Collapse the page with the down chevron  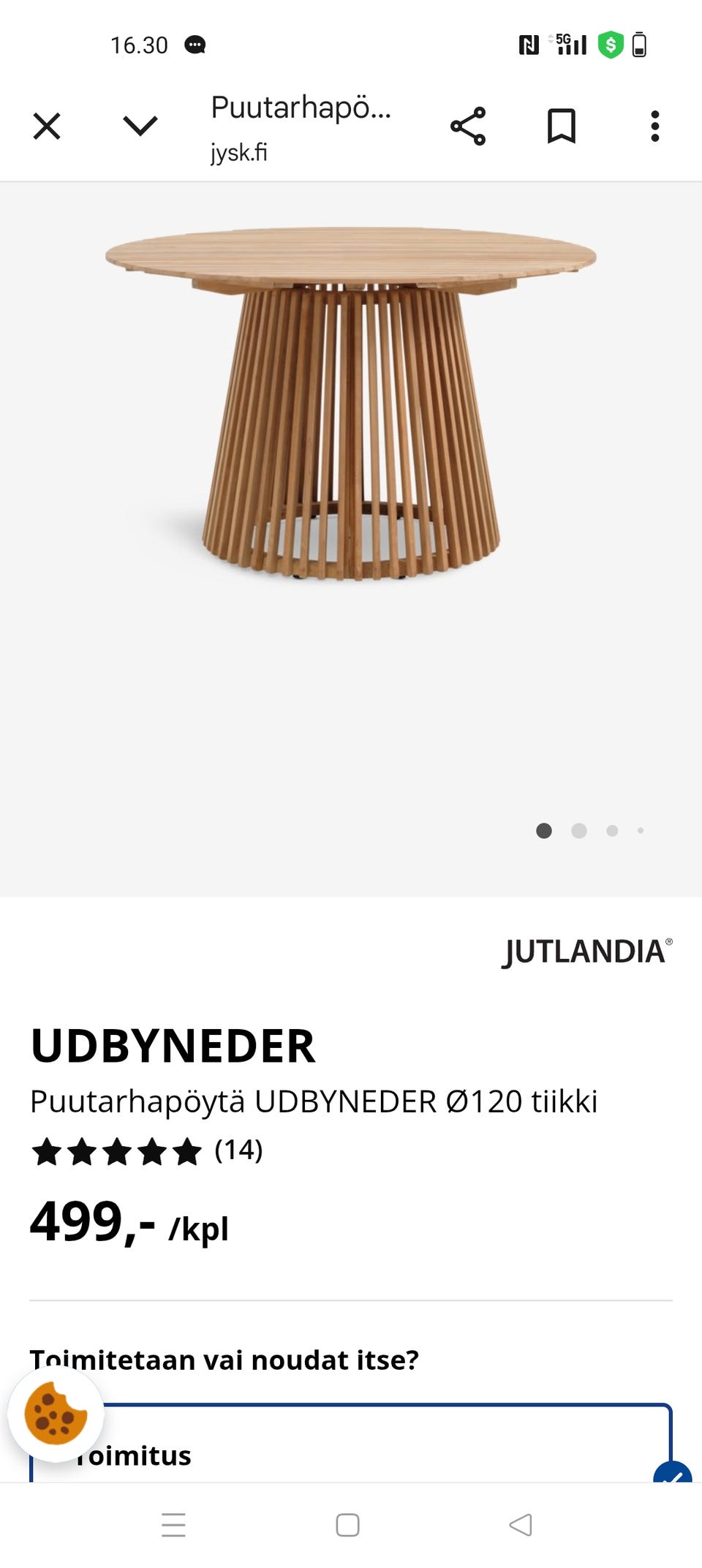pyautogui.click(x=139, y=124)
